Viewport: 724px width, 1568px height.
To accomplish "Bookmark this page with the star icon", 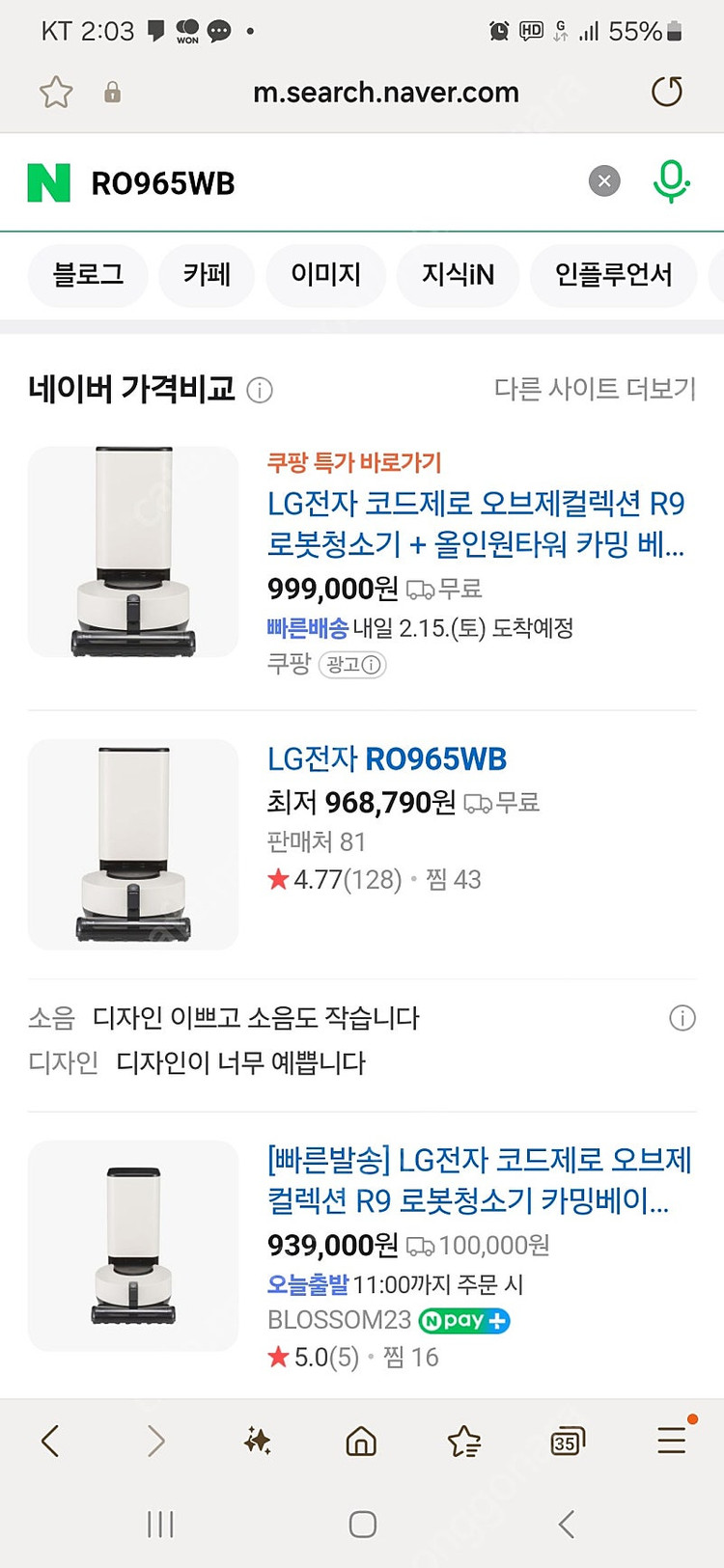I will [56, 93].
